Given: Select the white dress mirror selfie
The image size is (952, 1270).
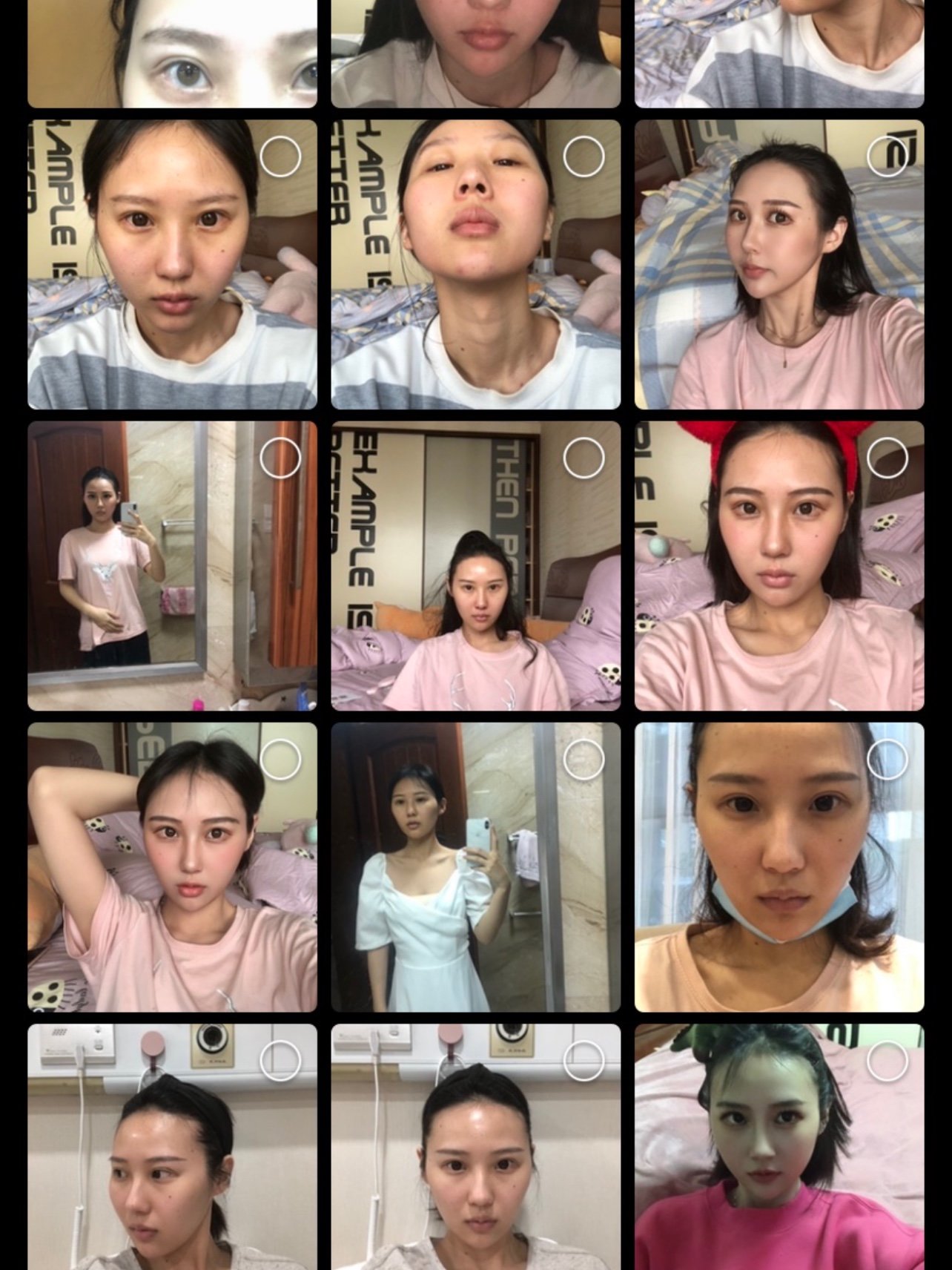Looking at the screenshot, I should tap(584, 759).
